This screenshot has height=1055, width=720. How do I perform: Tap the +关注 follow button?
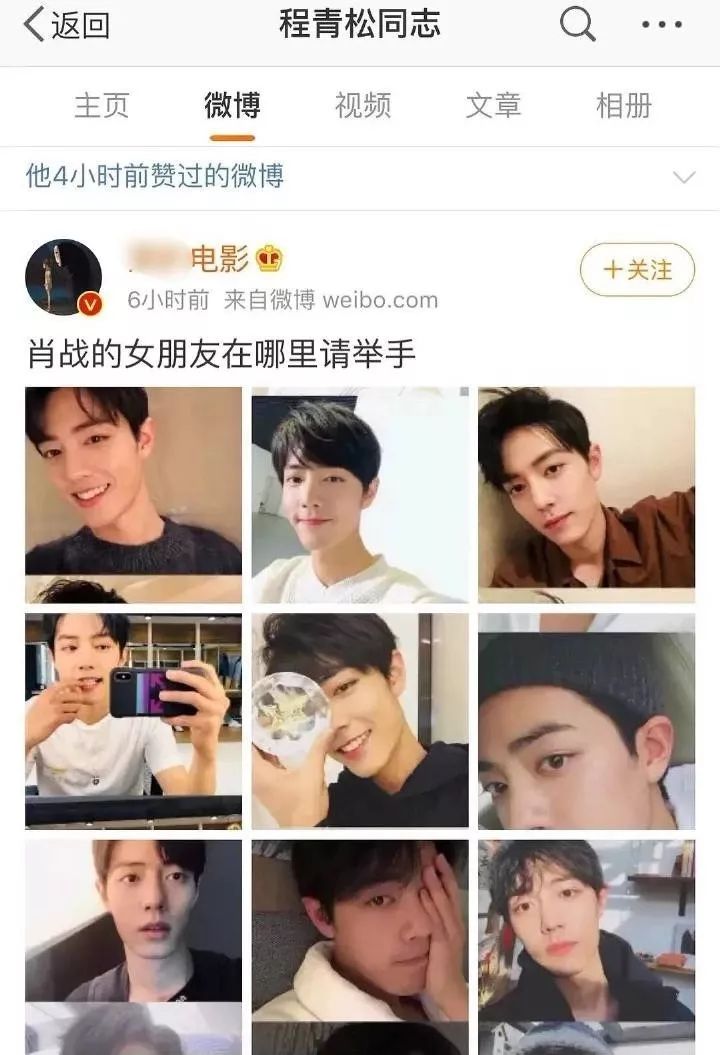(637, 270)
